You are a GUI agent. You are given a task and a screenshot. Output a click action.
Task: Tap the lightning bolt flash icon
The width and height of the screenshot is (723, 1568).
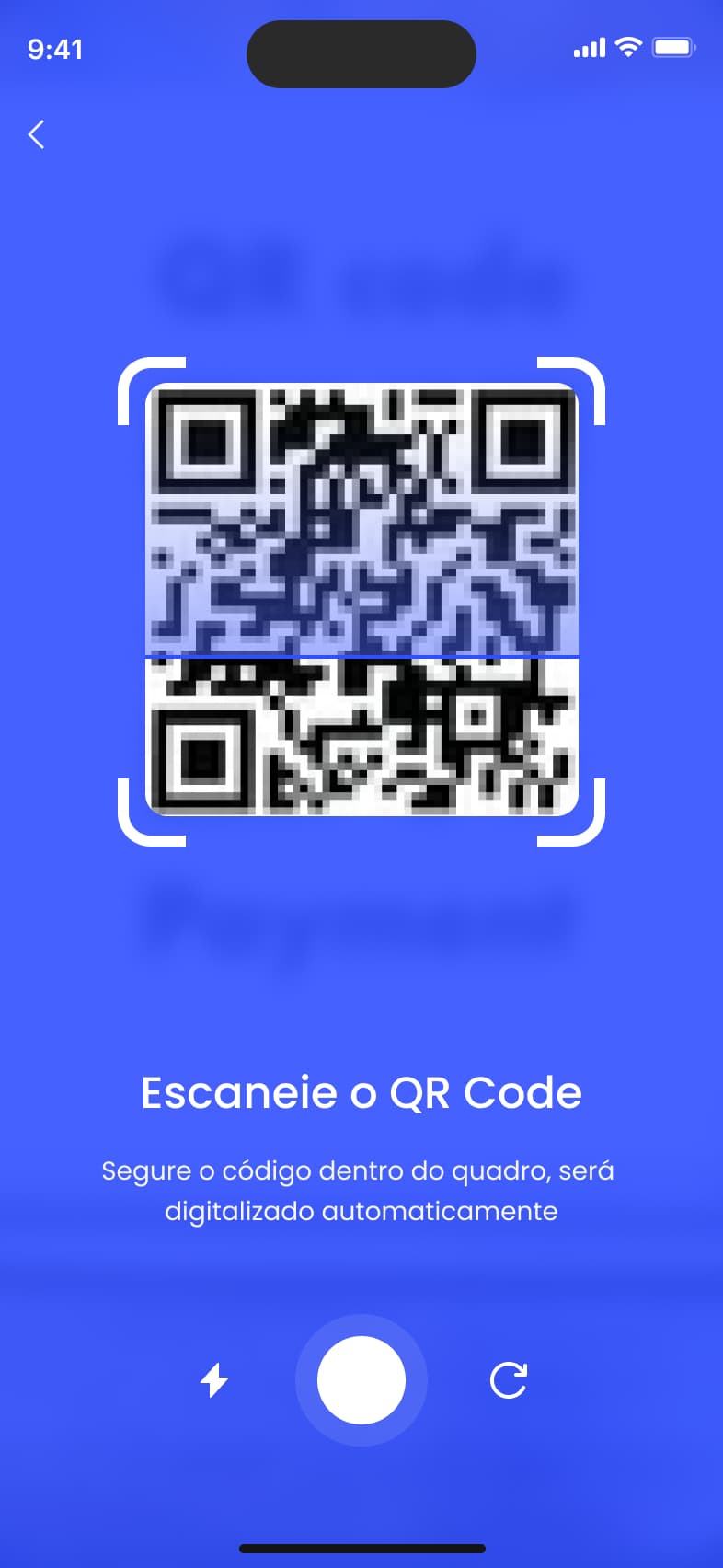pos(213,1379)
